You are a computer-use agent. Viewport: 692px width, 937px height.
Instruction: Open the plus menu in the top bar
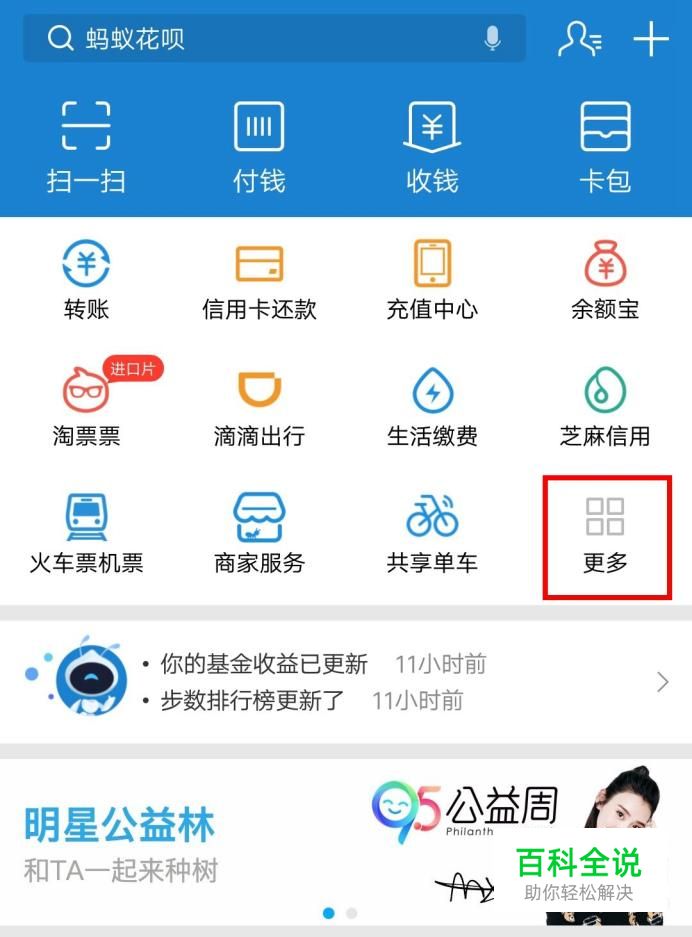point(650,39)
